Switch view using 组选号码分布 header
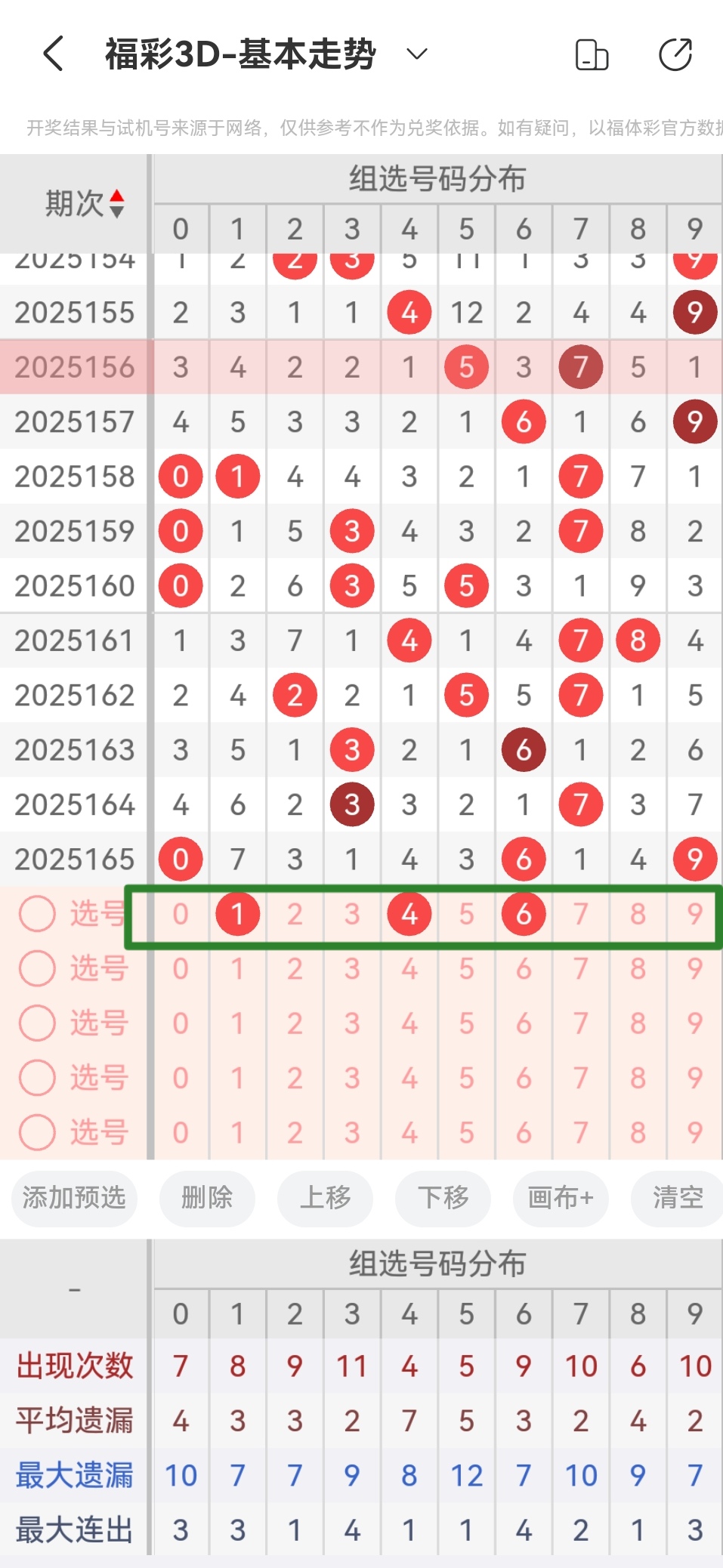The width and height of the screenshot is (723, 1568). pyautogui.click(x=437, y=179)
